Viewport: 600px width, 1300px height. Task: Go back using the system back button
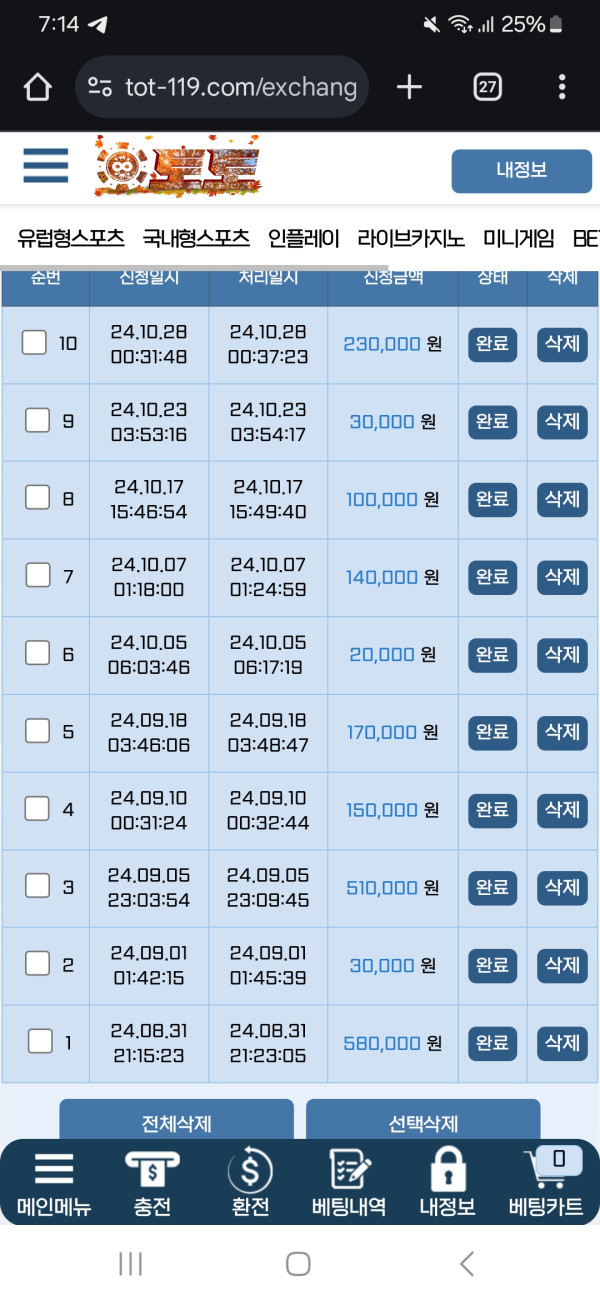pyautogui.click(x=466, y=1264)
